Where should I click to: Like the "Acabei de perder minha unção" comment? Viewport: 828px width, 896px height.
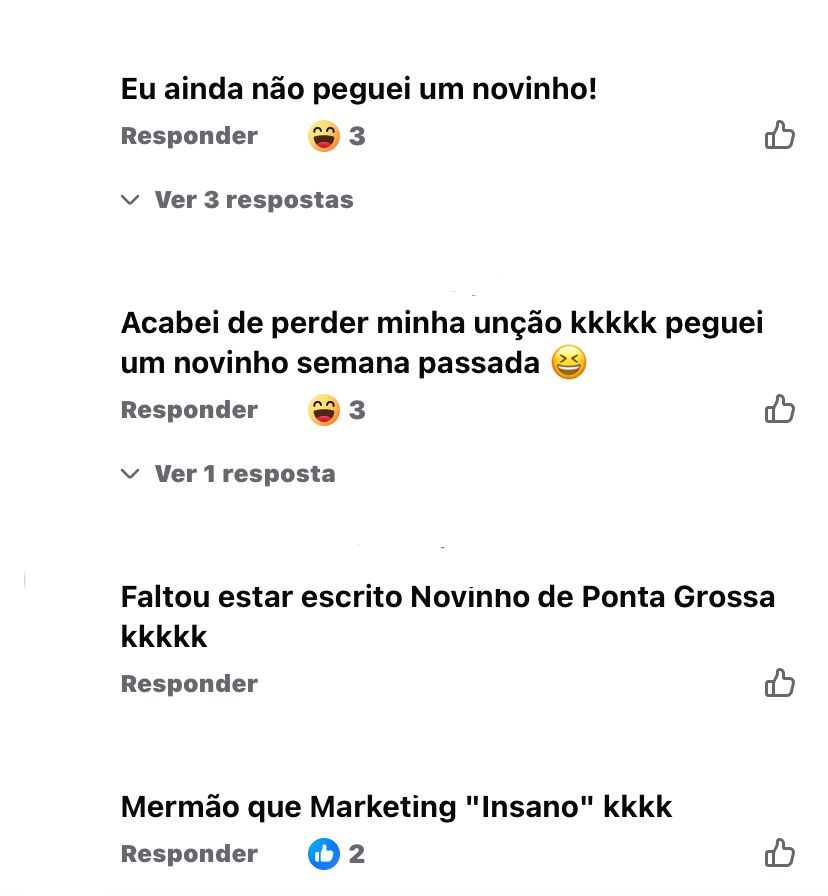(x=779, y=409)
